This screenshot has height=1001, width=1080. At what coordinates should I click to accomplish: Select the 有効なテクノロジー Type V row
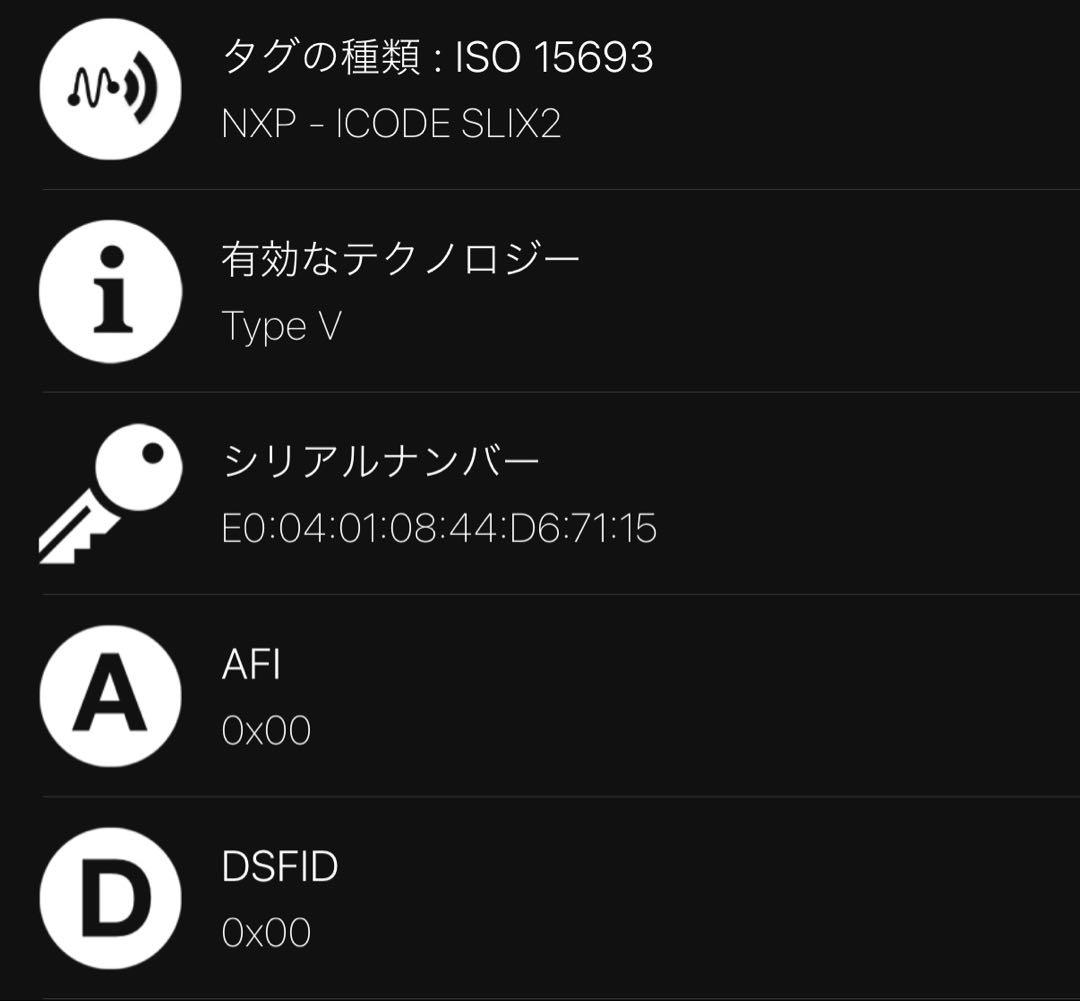540,292
